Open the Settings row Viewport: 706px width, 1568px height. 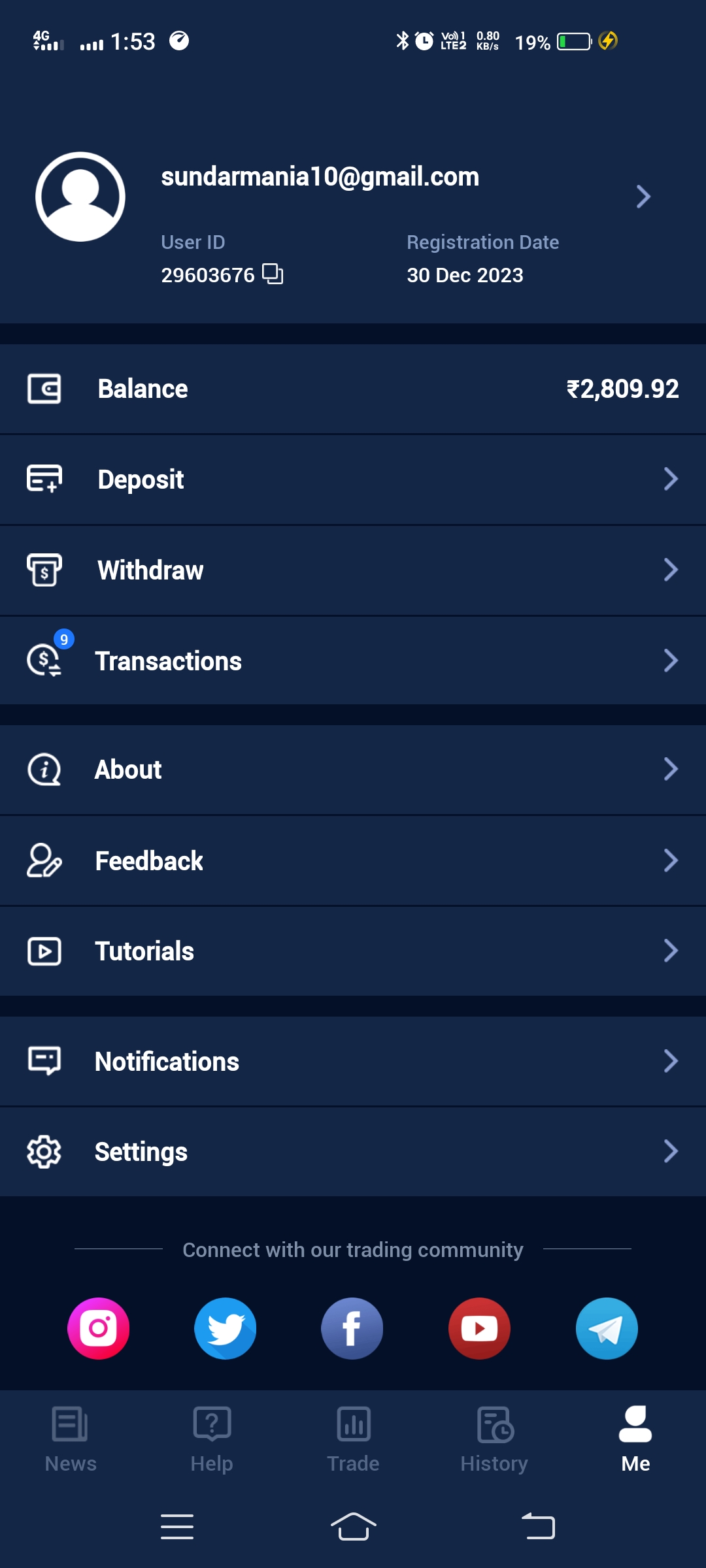tap(353, 1151)
